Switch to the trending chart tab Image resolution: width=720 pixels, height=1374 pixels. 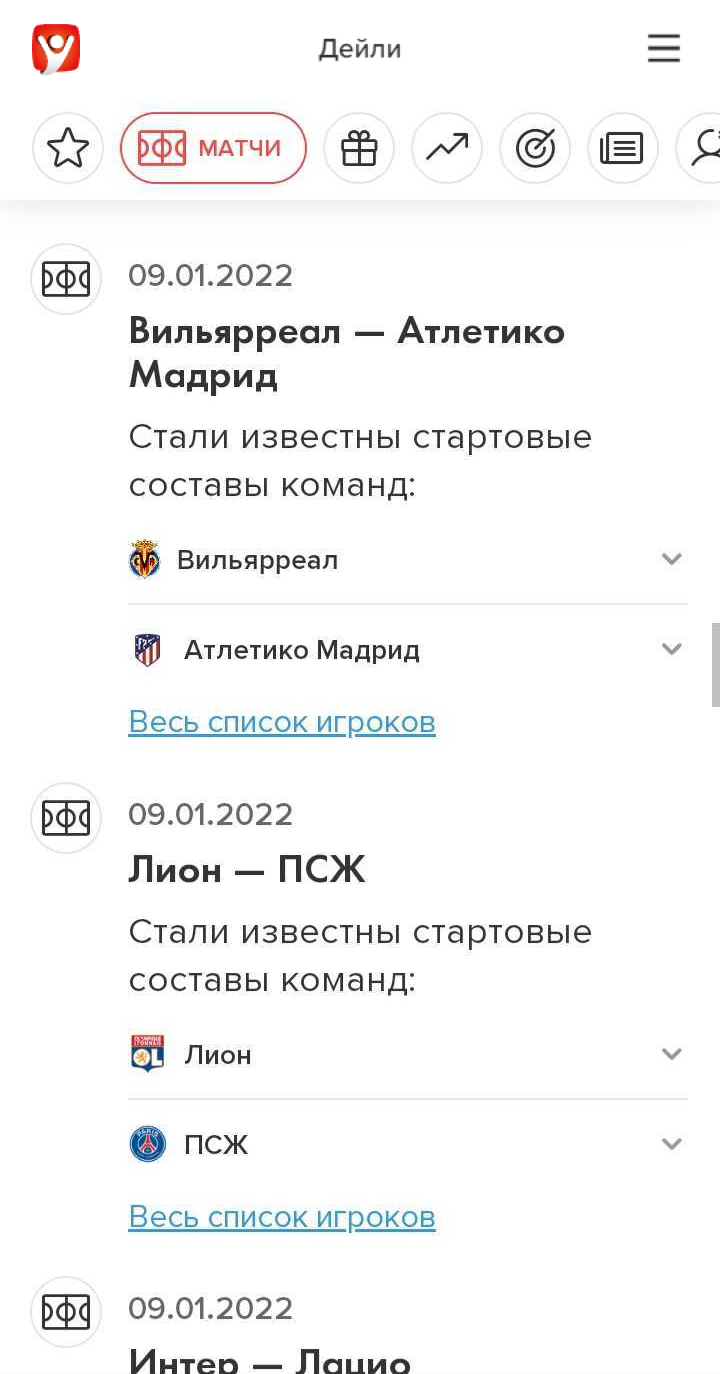pyautogui.click(x=447, y=148)
